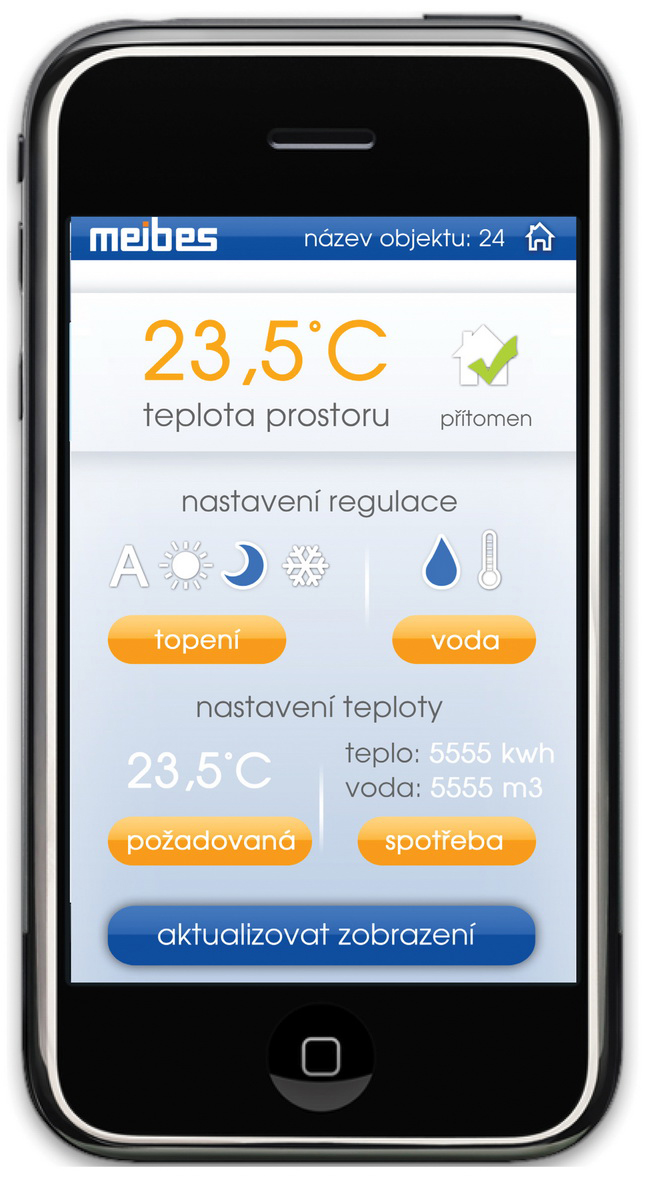Tap the thermometer icon
The height and width of the screenshot is (1200, 646).
coord(489,560)
